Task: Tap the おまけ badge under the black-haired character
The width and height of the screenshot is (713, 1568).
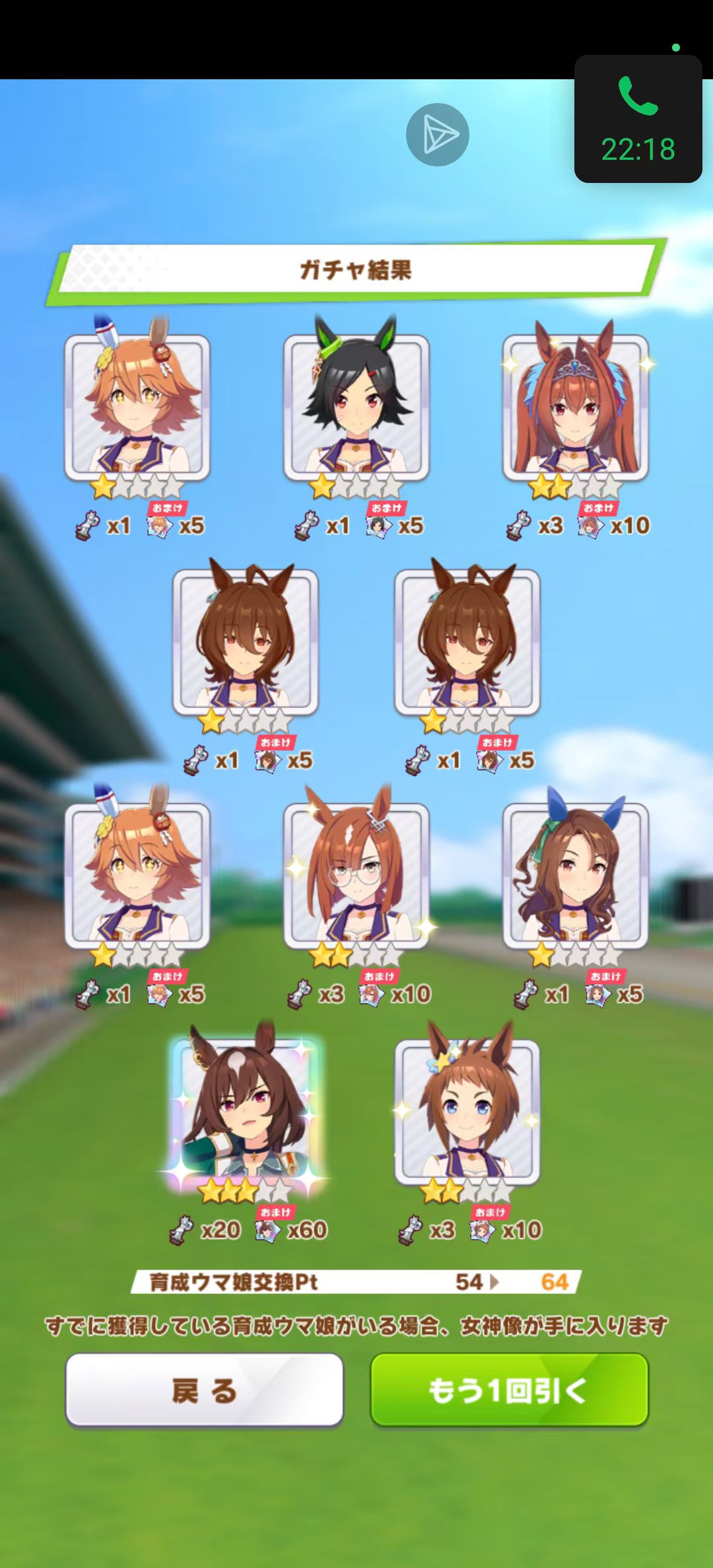Action: coord(386,509)
